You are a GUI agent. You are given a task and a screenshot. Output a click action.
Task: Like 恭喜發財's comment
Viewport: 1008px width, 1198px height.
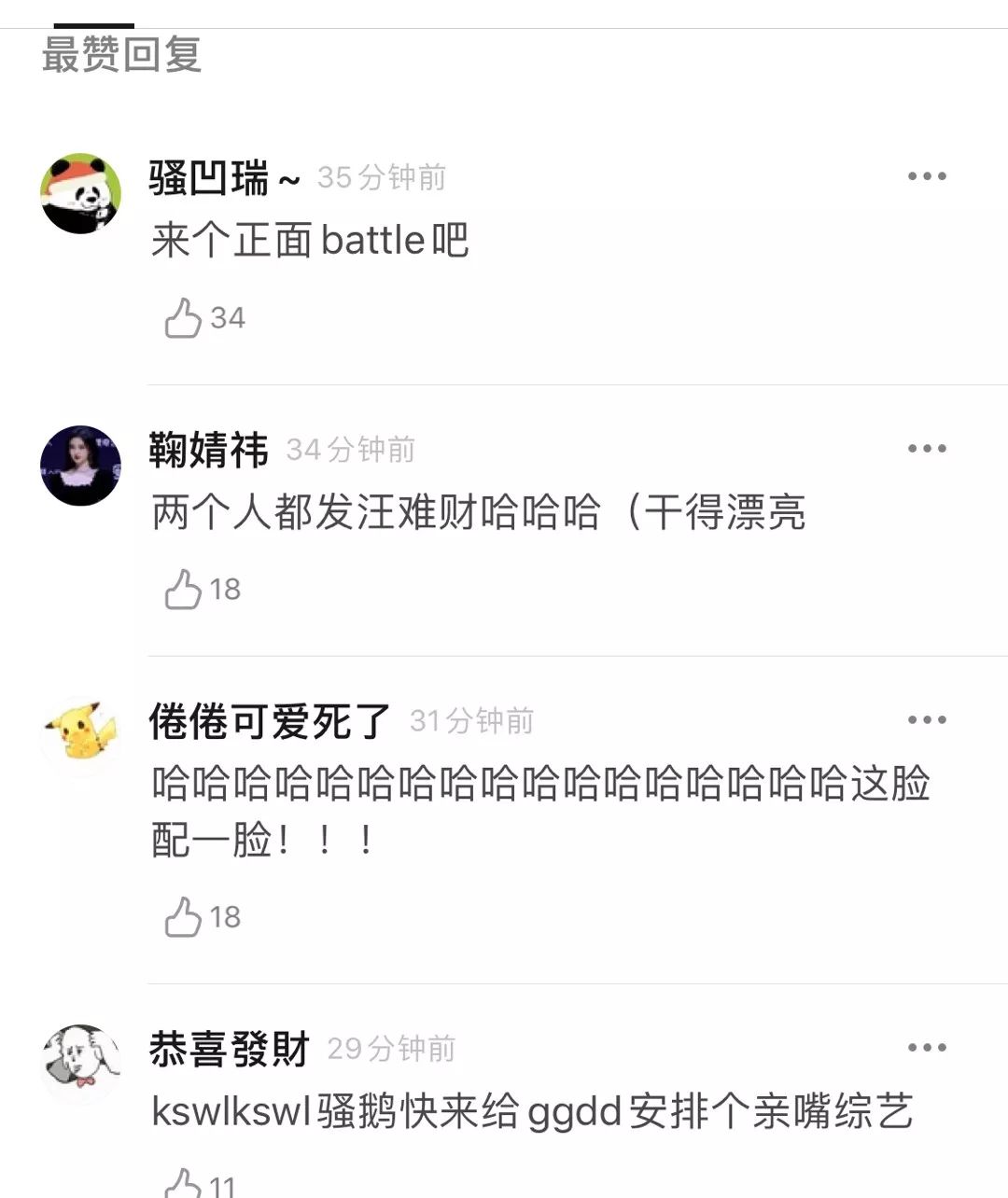pyautogui.click(x=184, y=1183)
